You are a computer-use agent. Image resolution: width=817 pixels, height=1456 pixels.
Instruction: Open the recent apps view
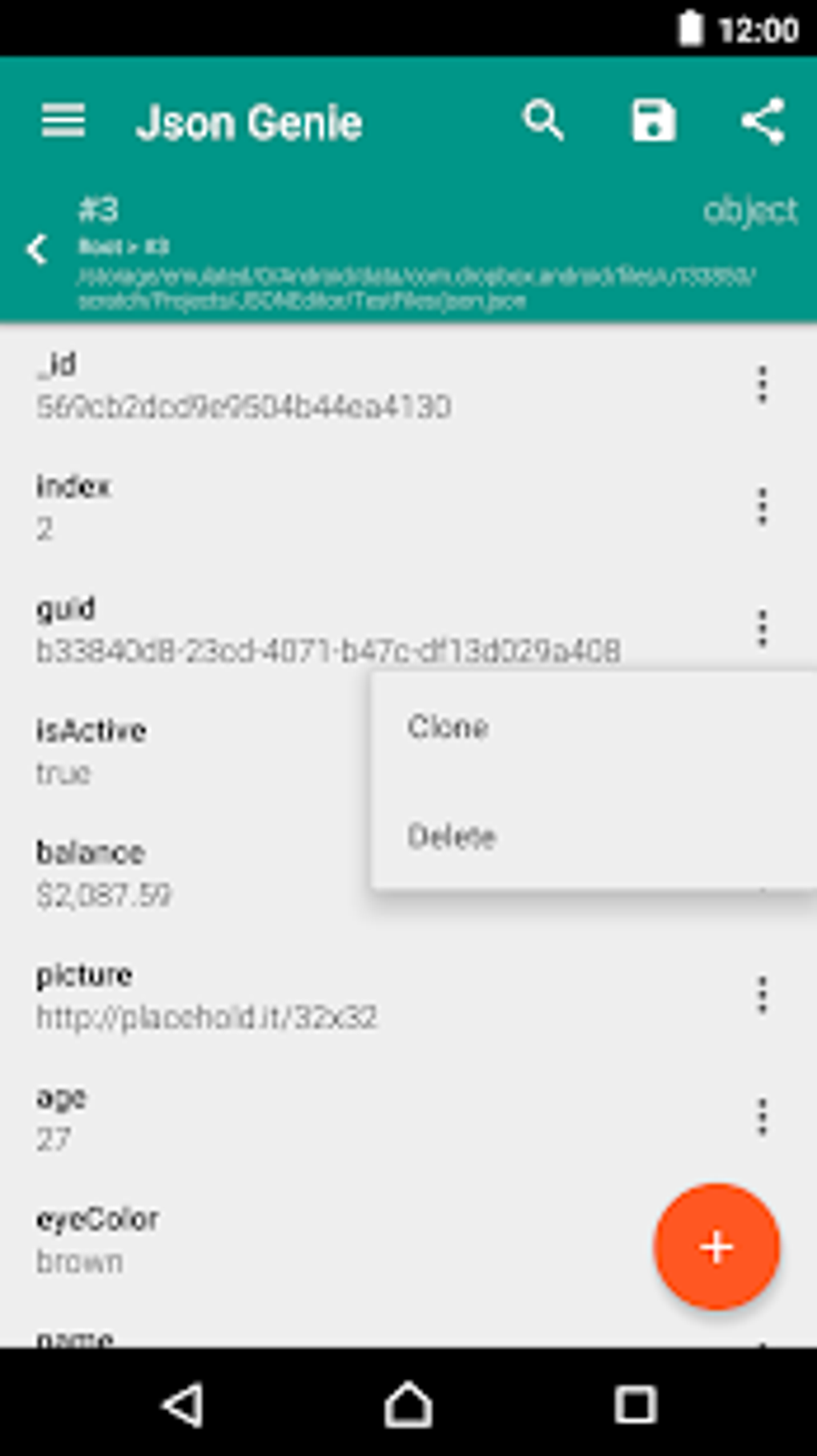[636, 1404]
